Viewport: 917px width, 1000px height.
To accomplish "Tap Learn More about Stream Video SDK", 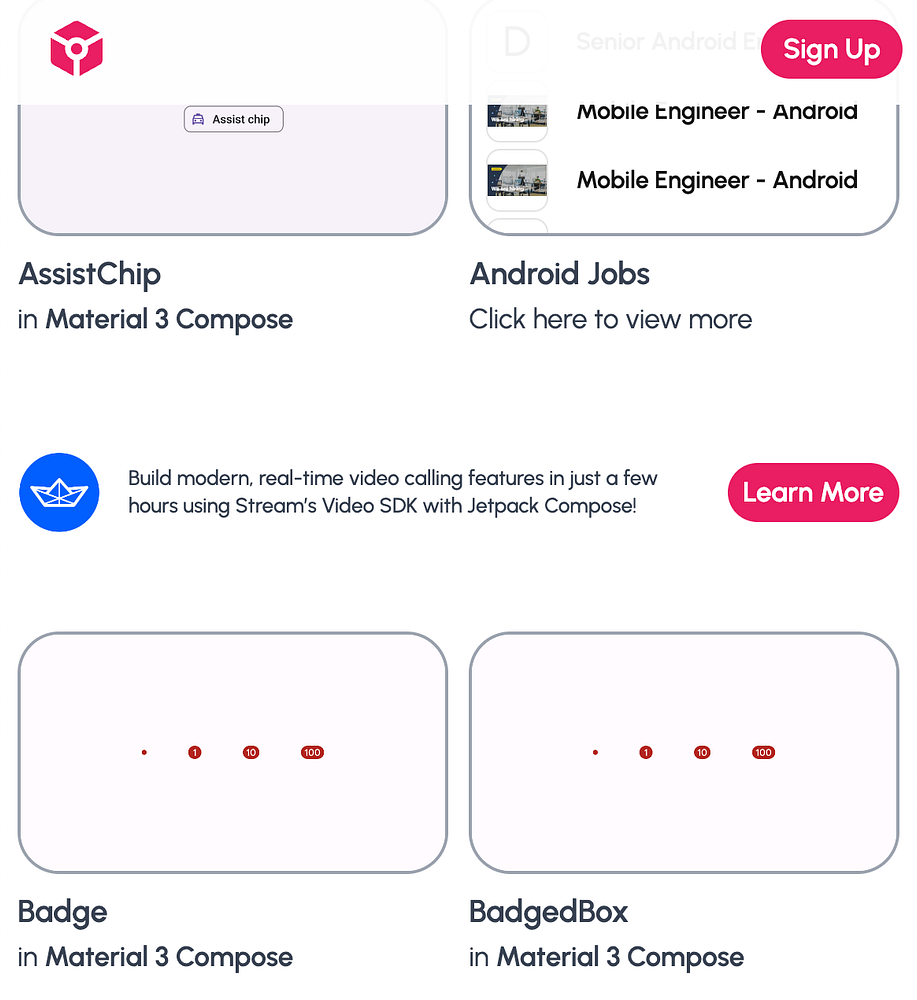I will pos(812,492).
